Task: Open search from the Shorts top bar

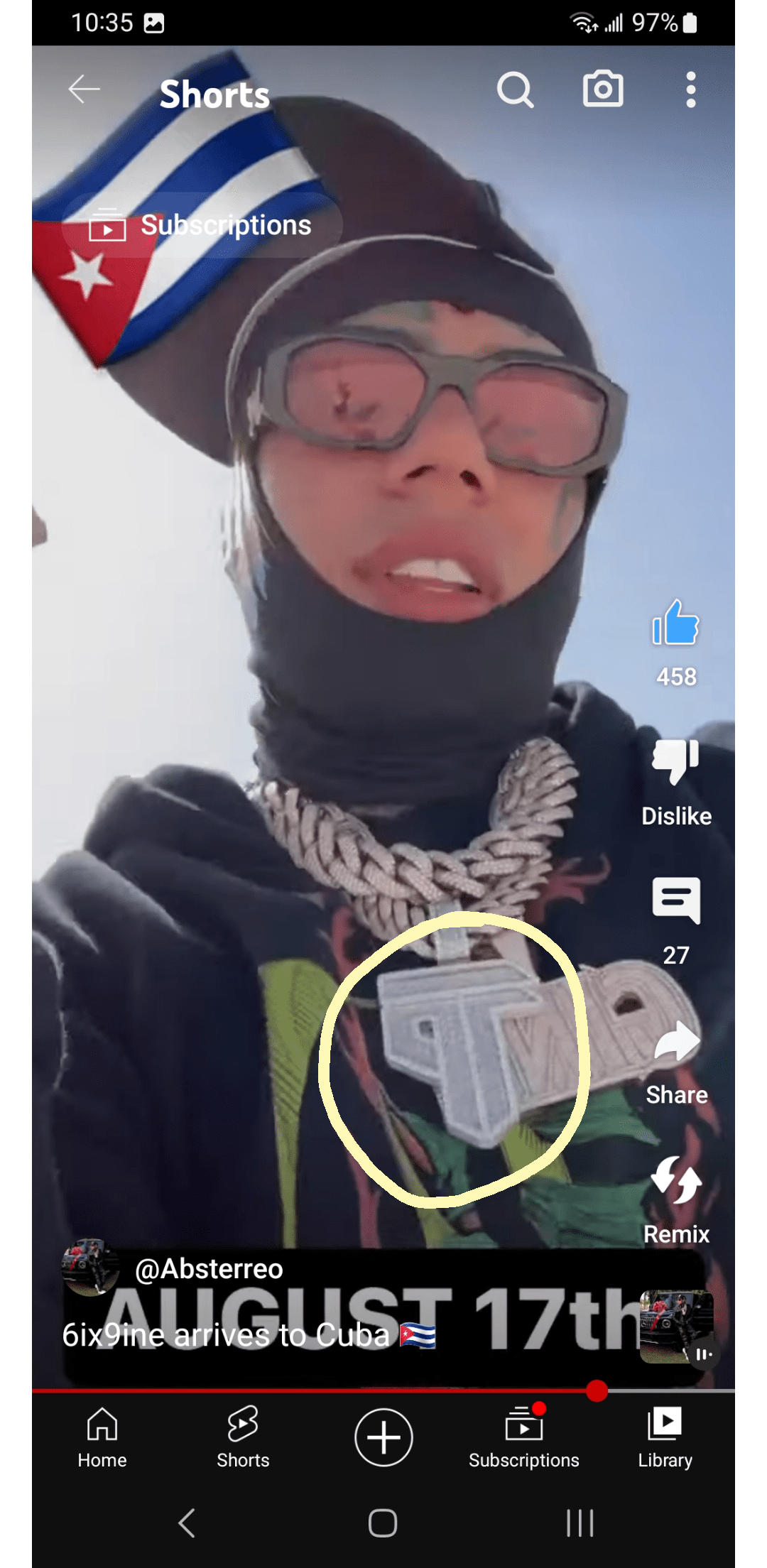Action: pyautogui.click(x=516, y=88)
